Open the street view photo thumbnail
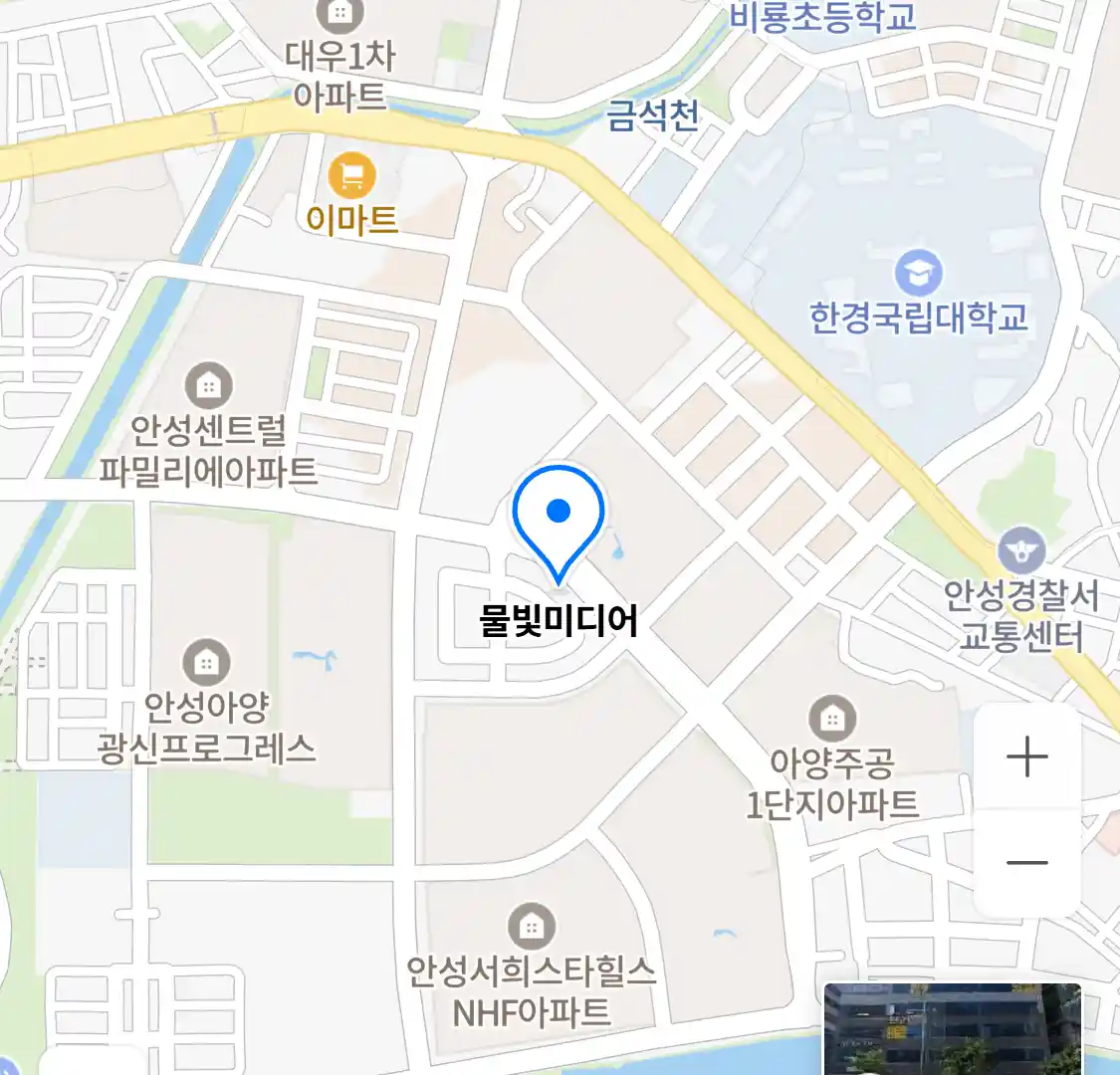Viewport: 1120px width, 1075px height. click(x=952, y=1028)
